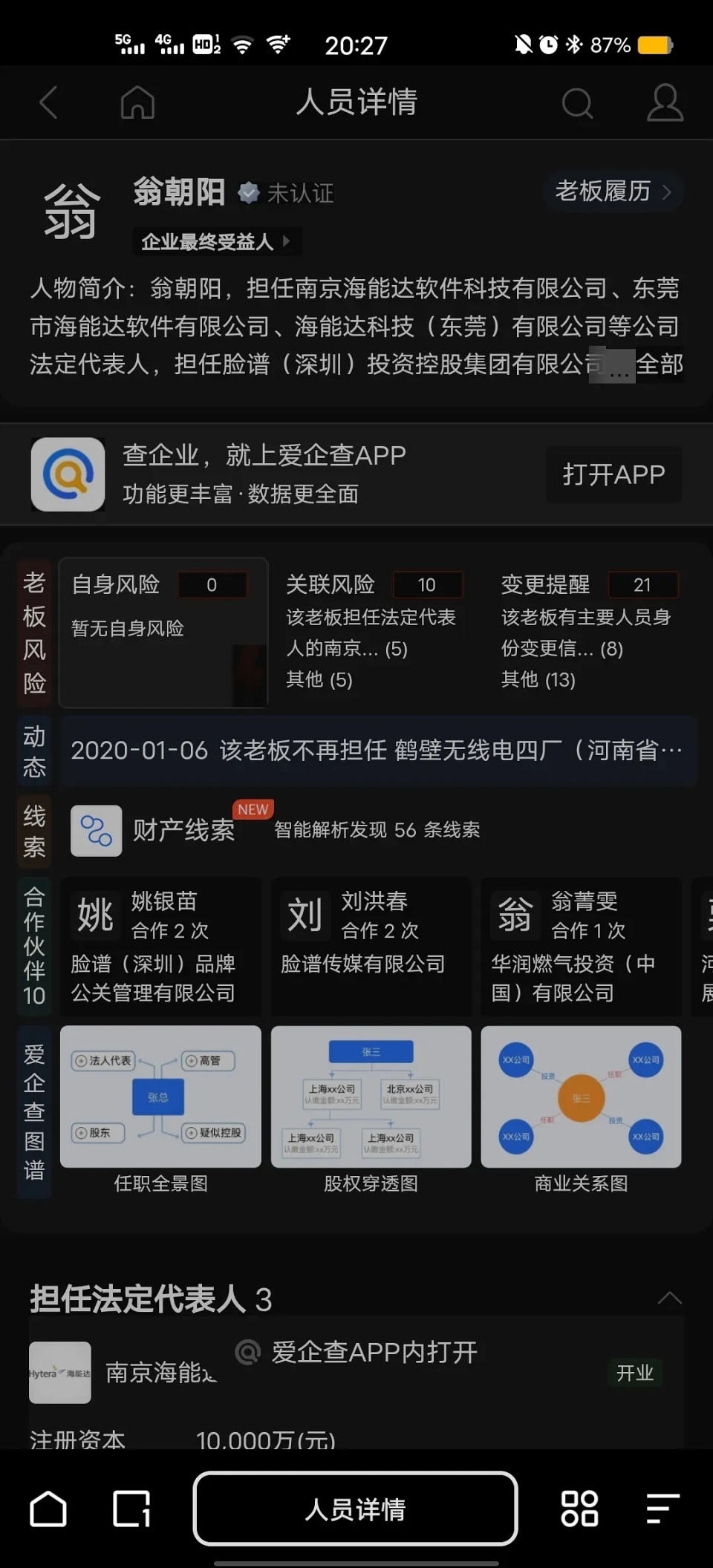Tap the 打开APP button
713x1568 pixels.
point(613,474)
